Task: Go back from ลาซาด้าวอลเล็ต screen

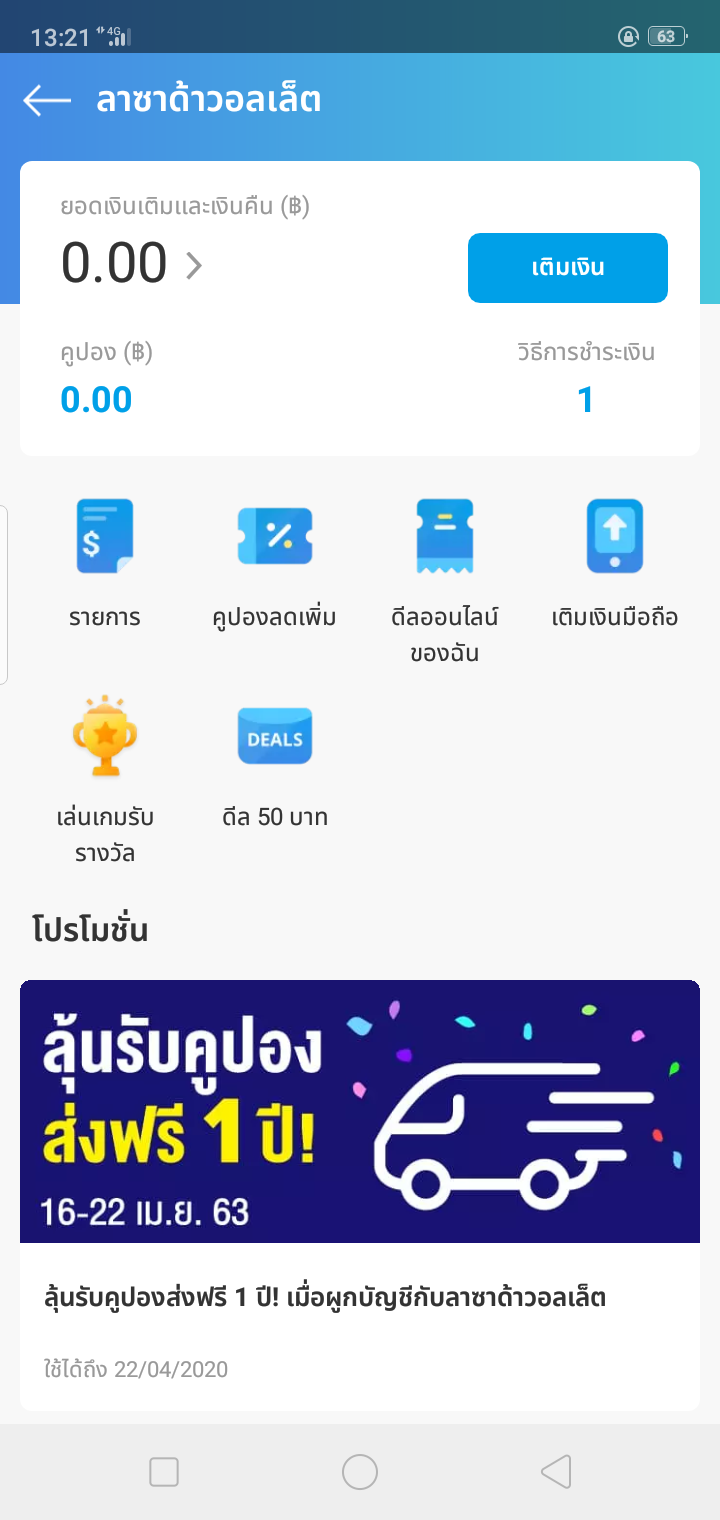Action: tap(47, 100)
